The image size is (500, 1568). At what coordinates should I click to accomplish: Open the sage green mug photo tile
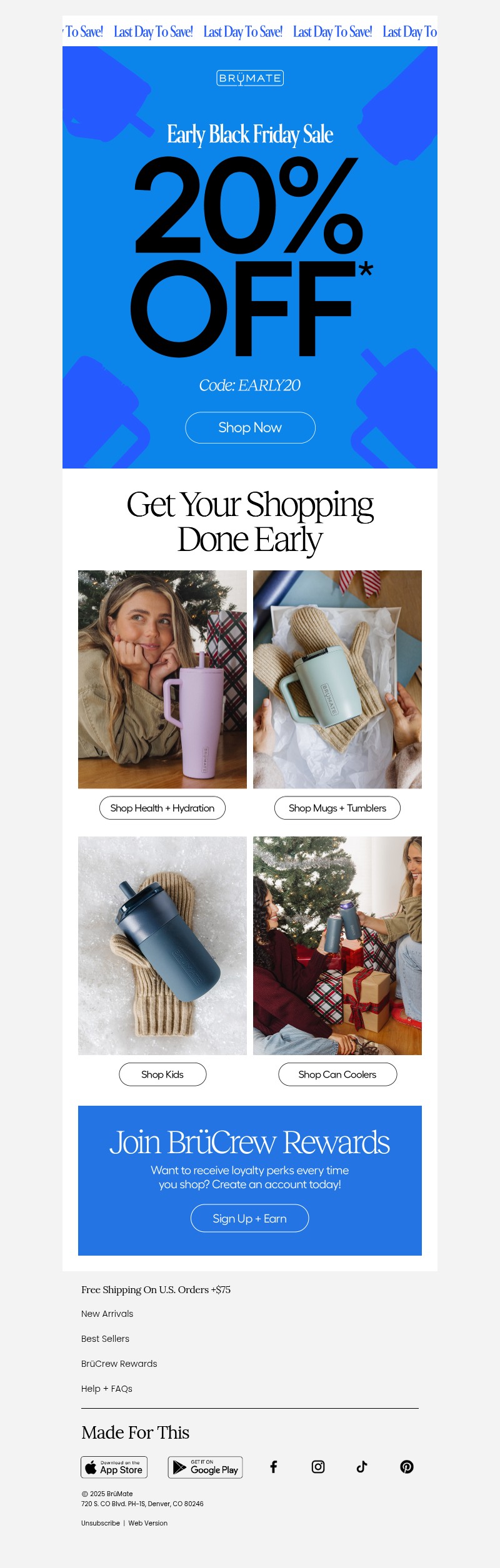(337, 679)
